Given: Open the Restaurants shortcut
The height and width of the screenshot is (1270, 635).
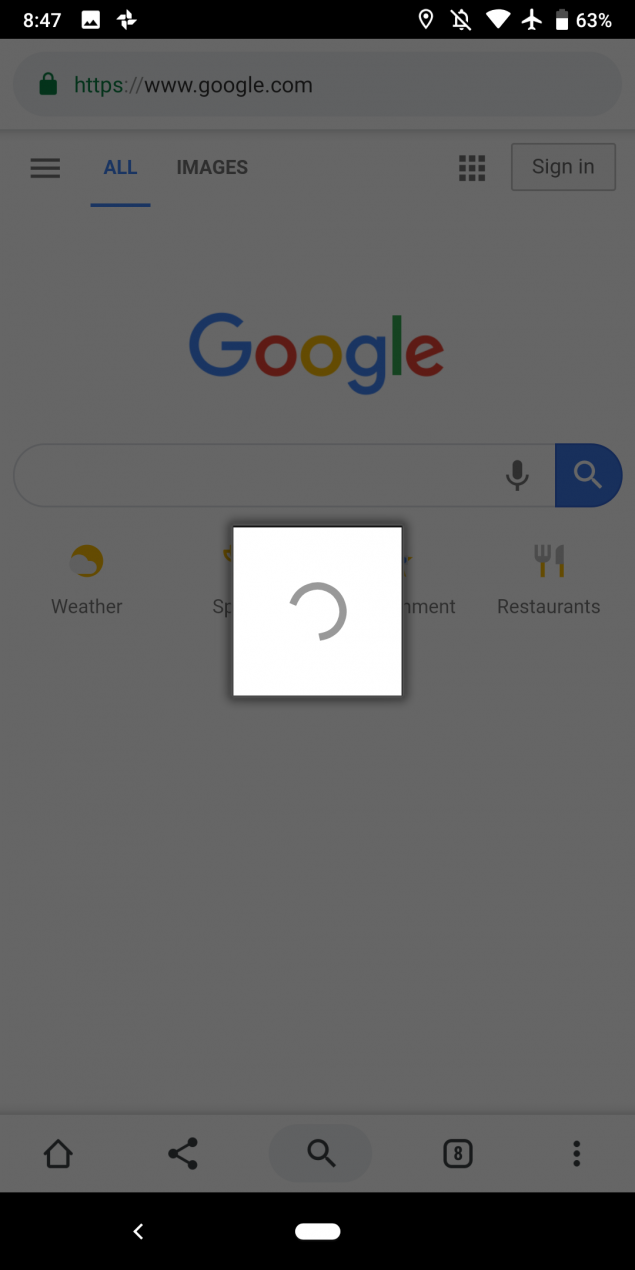Looking at the screenshot, I should click(x=549, y=580).
